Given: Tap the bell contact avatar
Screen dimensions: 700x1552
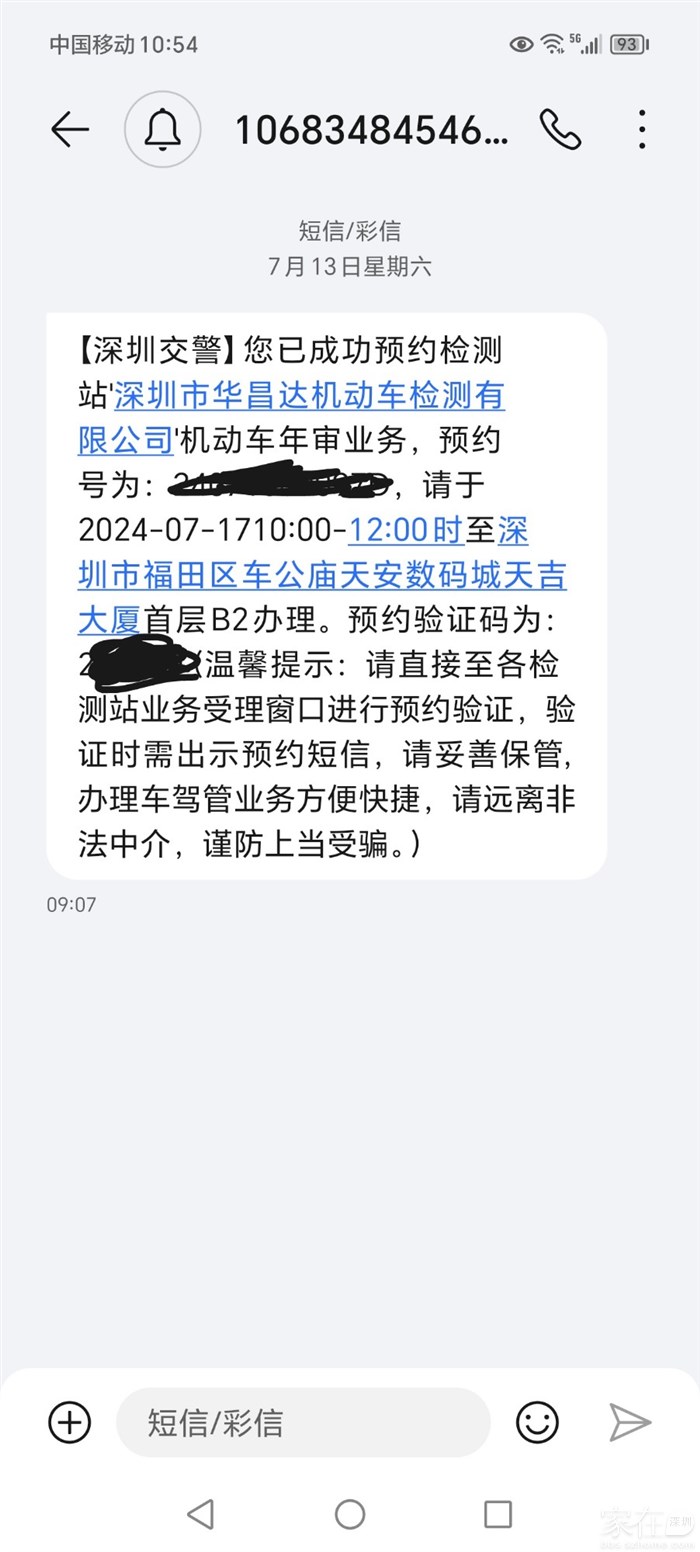Looking at the screenshot, I should click(x=162, y=130).
